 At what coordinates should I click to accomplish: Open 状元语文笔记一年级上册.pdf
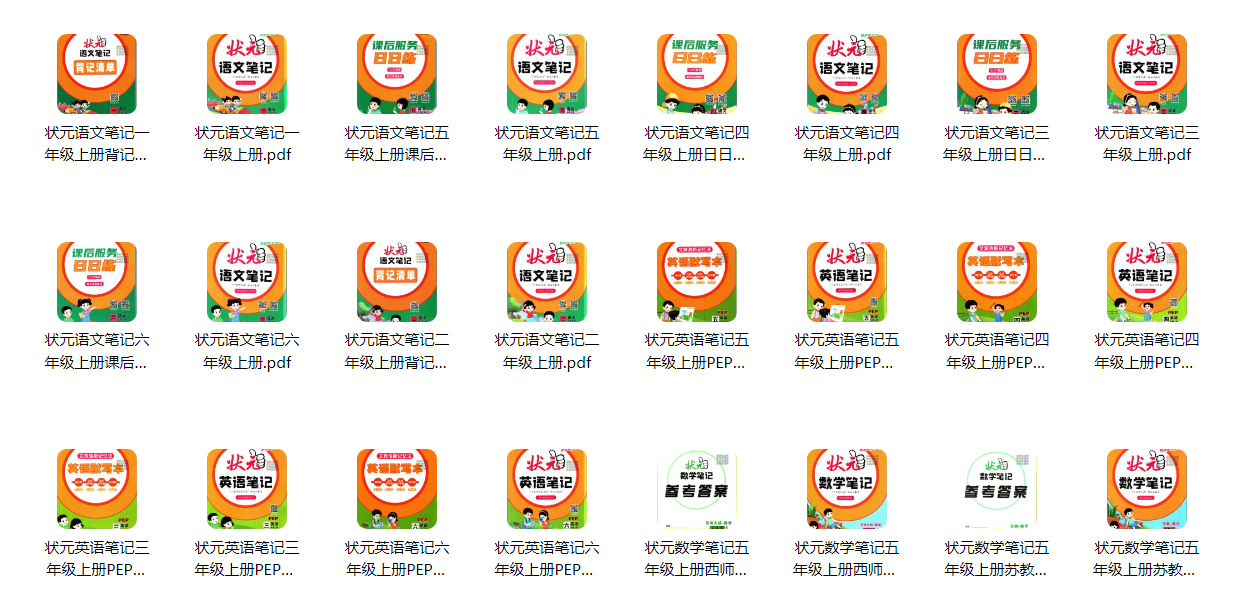click(247, 74)
